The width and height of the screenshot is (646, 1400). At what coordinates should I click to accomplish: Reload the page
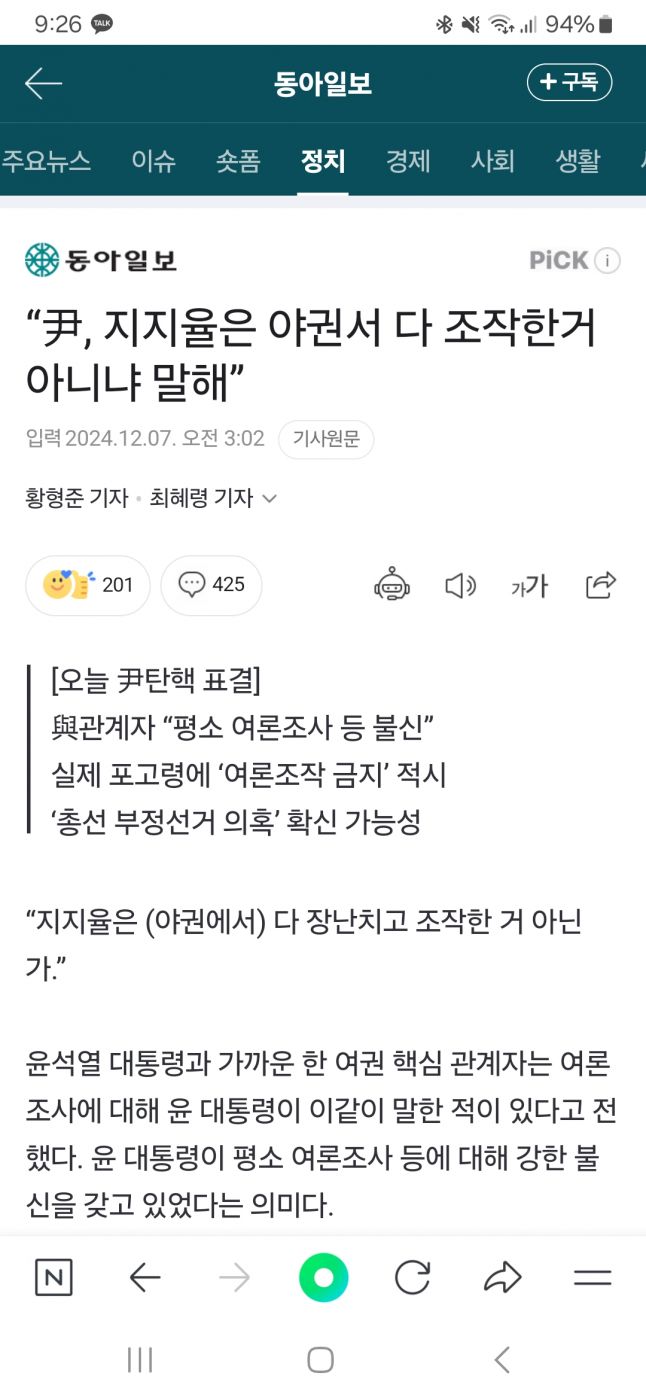point(412,1278)
